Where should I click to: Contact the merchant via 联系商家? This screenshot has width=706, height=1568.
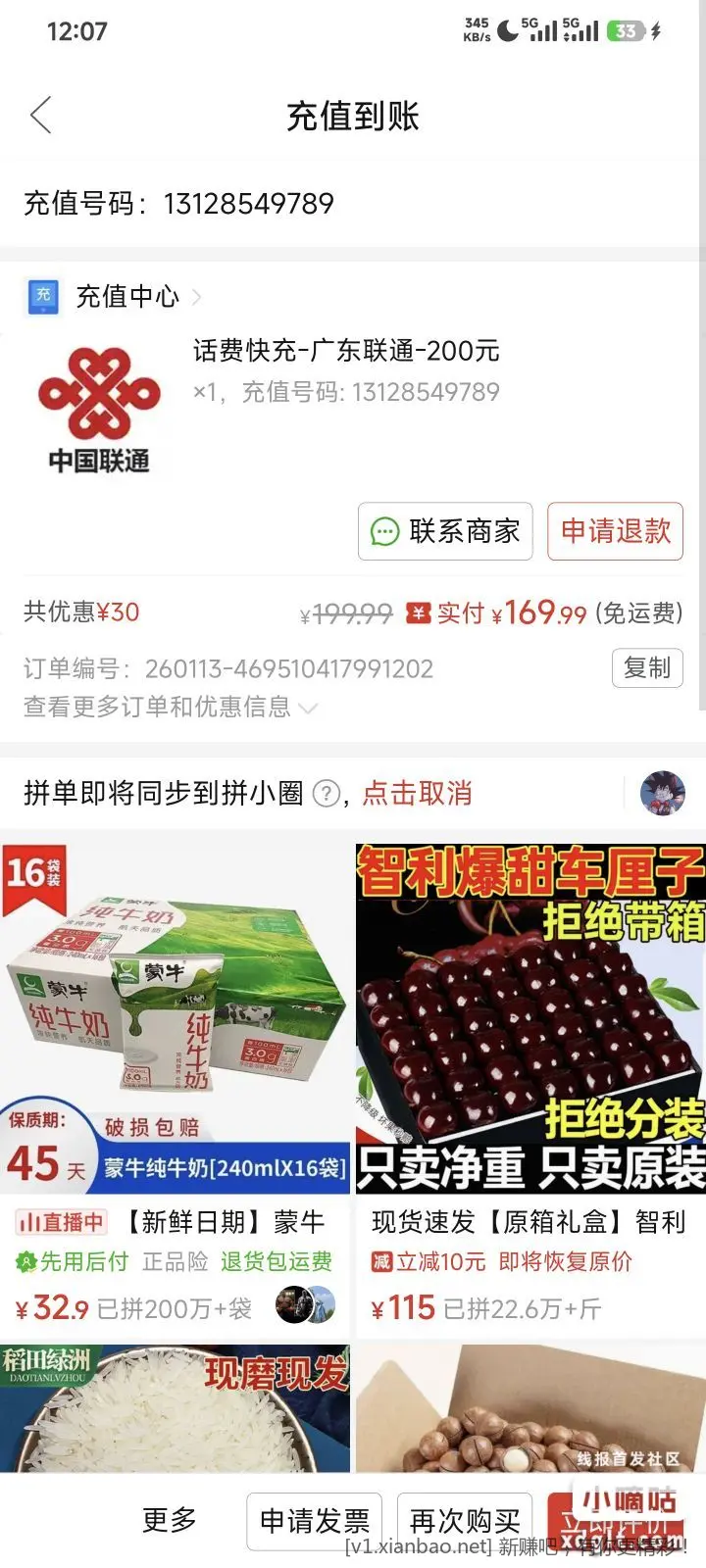point(445,531)
